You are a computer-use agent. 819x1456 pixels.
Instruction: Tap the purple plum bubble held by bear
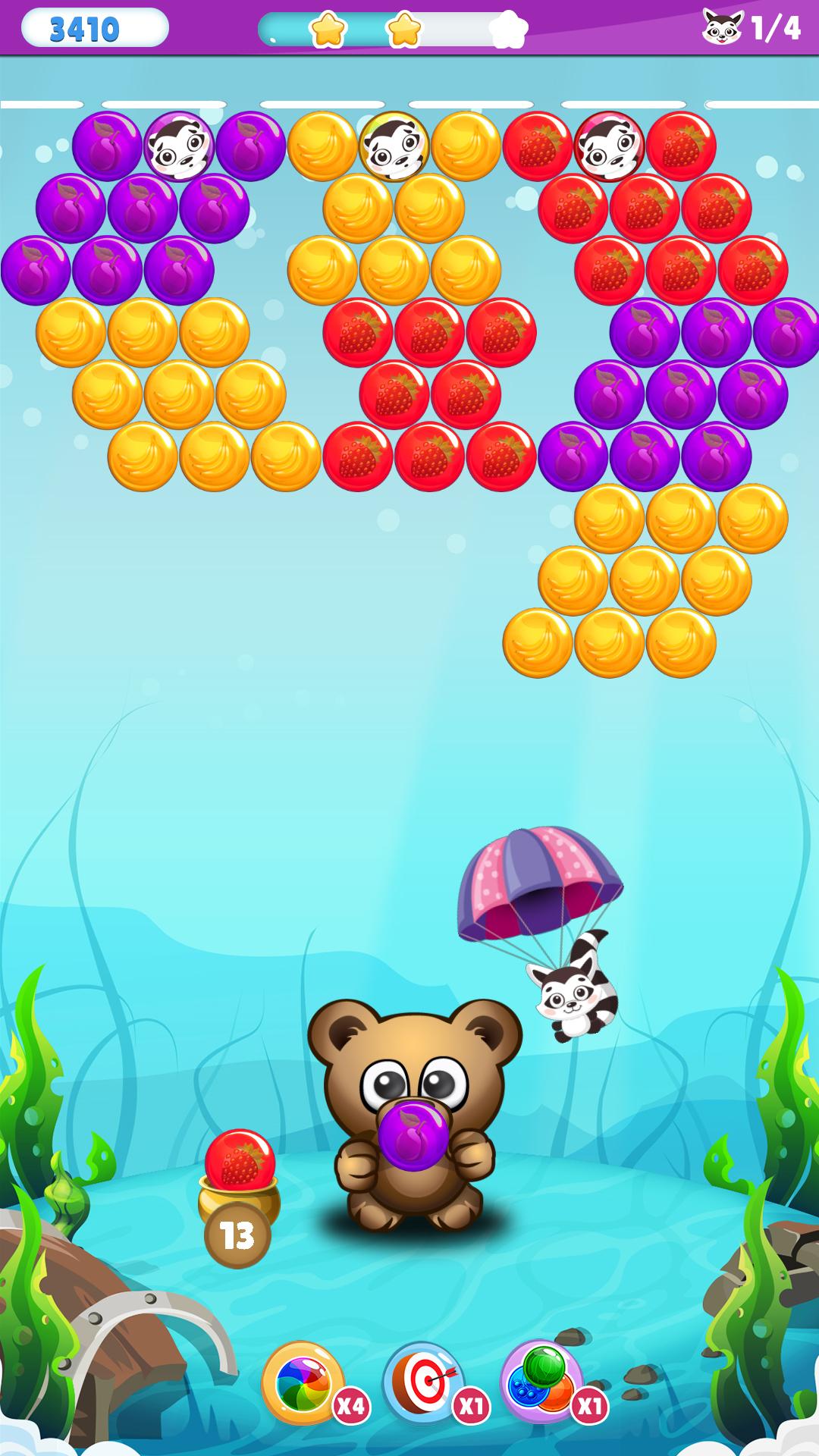[414, 1136]
